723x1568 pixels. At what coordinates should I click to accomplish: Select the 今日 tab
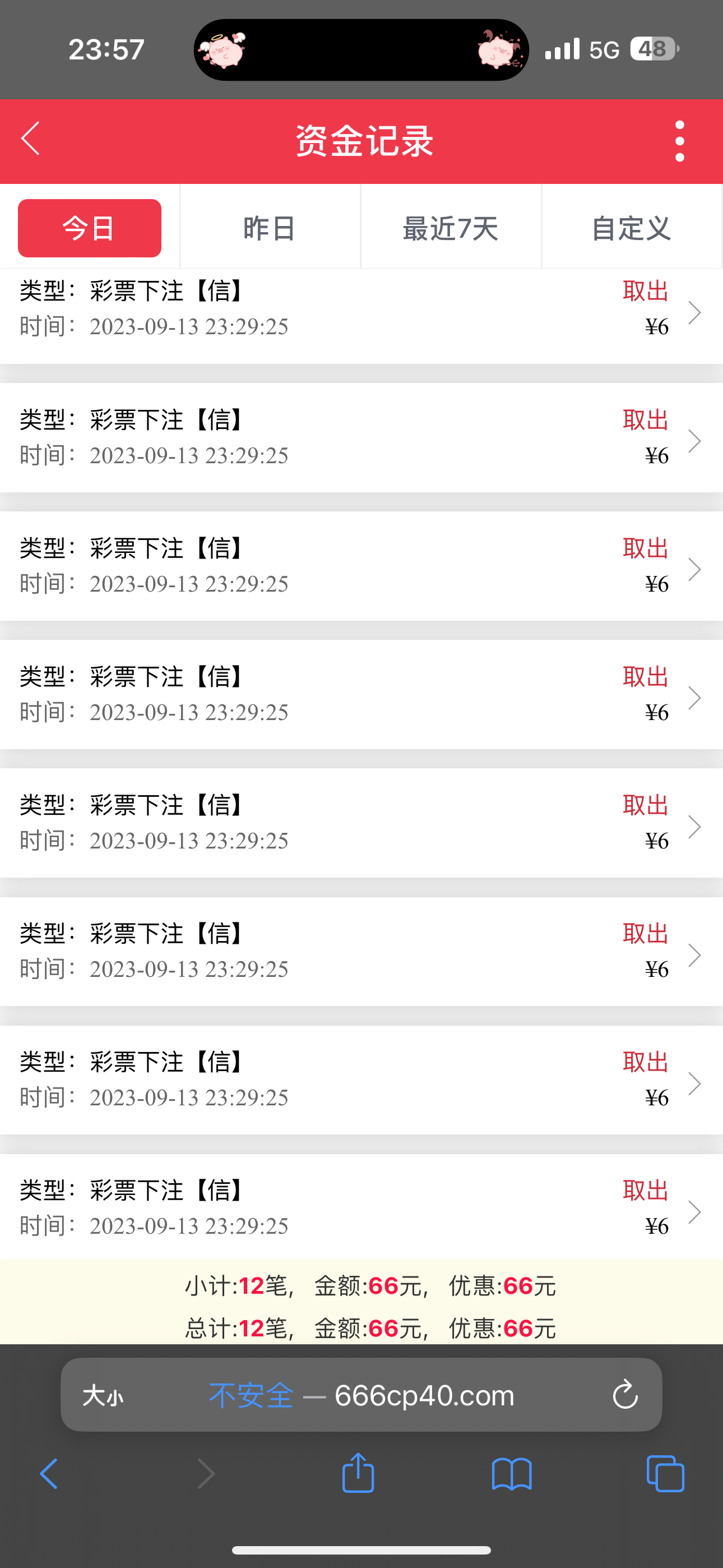[x=90, y=228]
